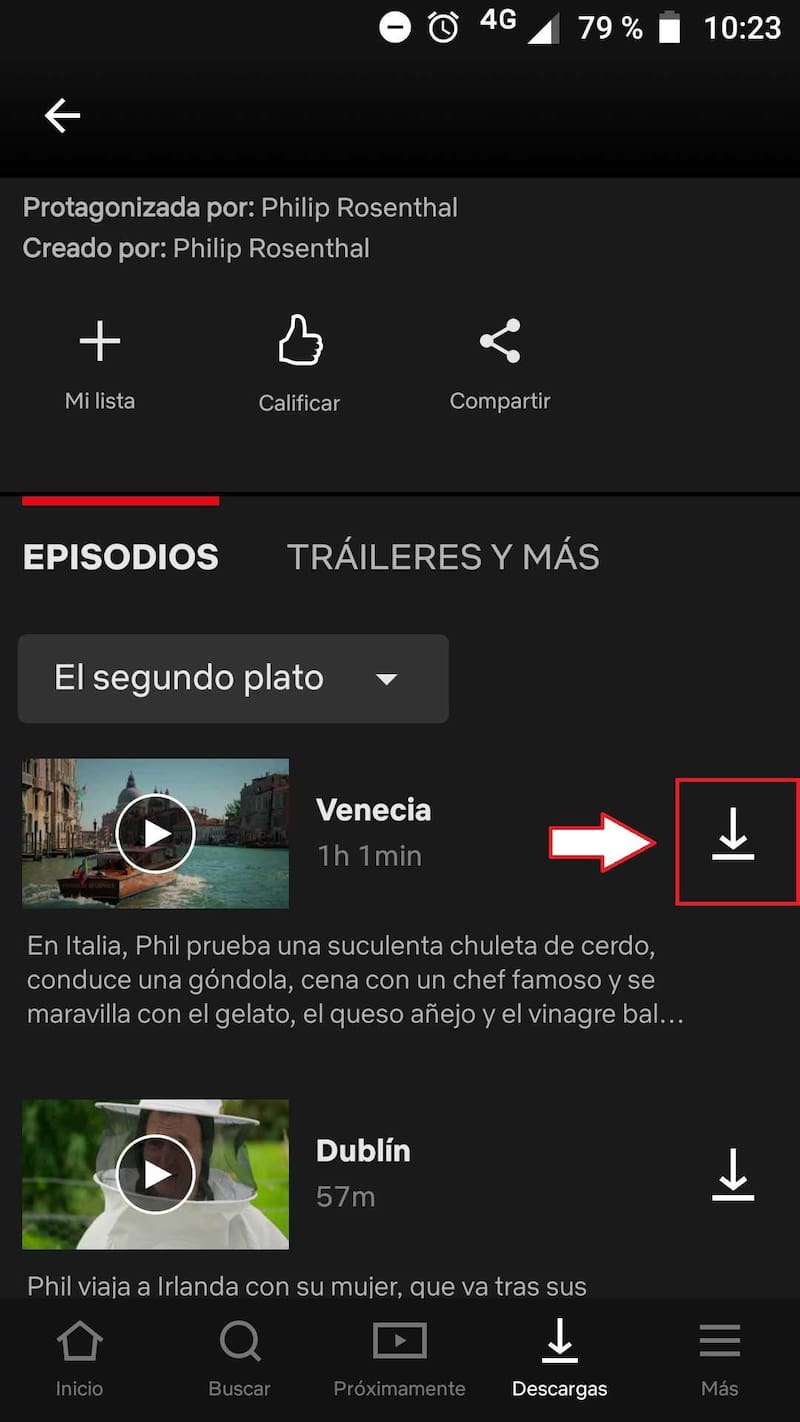The width and height of the screenshot is (800, 1422).
Task: Switch to the Próximamente tab
Action: (399, 1358)
